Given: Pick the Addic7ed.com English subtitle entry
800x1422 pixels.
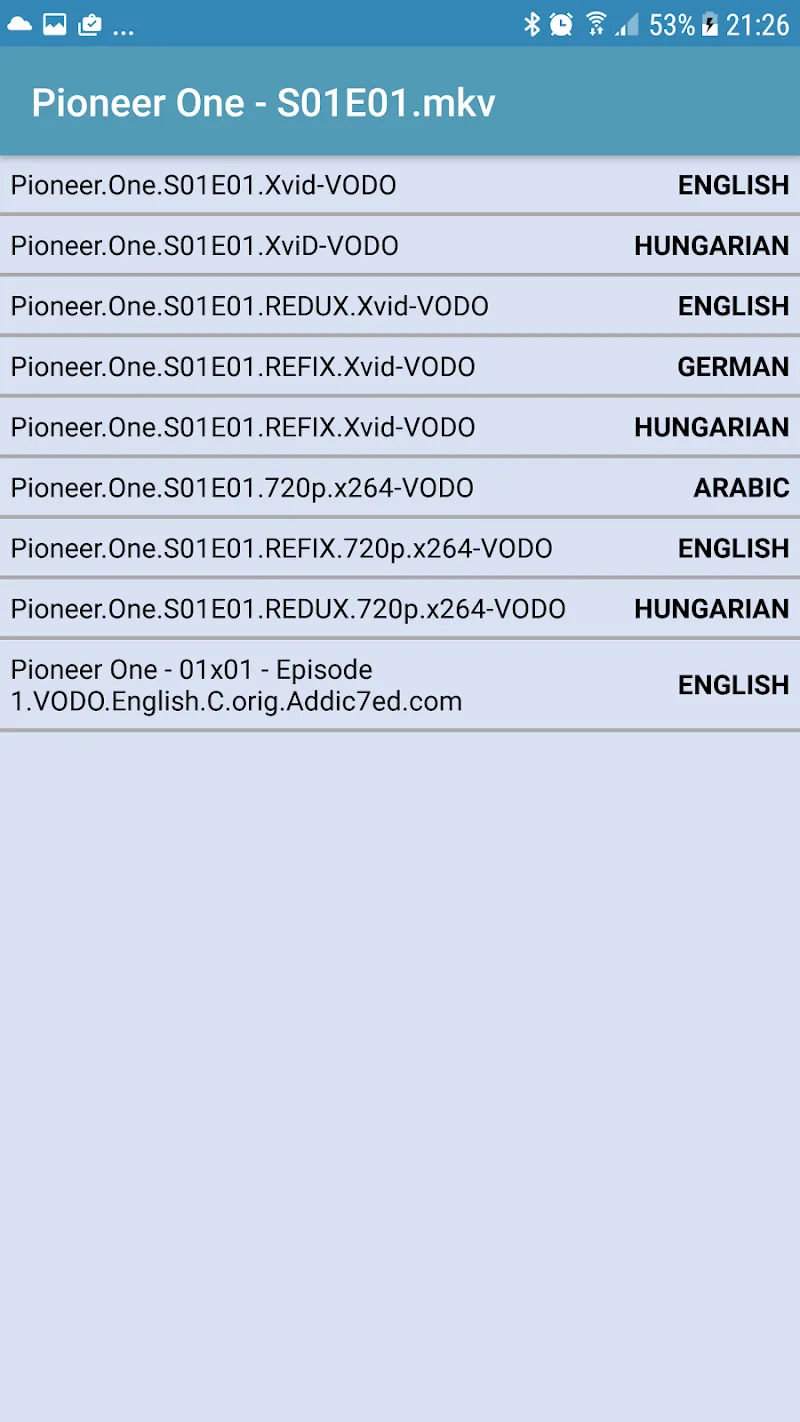Looking at the screenshot, I should tap(400, 685).
